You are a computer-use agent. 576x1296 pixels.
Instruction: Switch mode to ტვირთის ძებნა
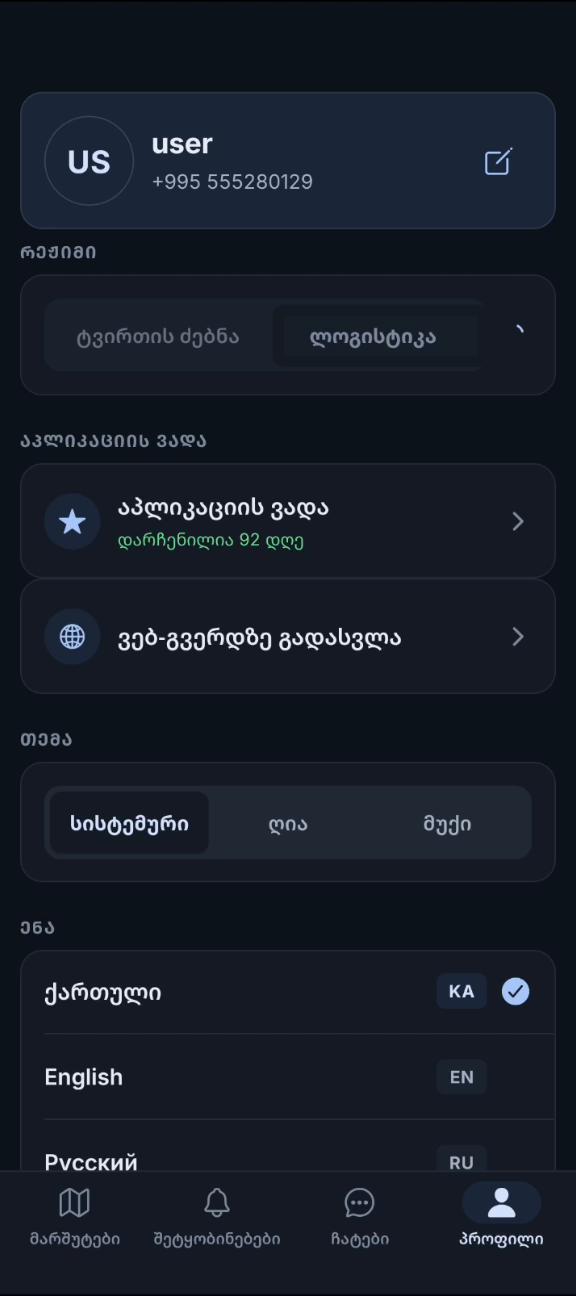158,336
